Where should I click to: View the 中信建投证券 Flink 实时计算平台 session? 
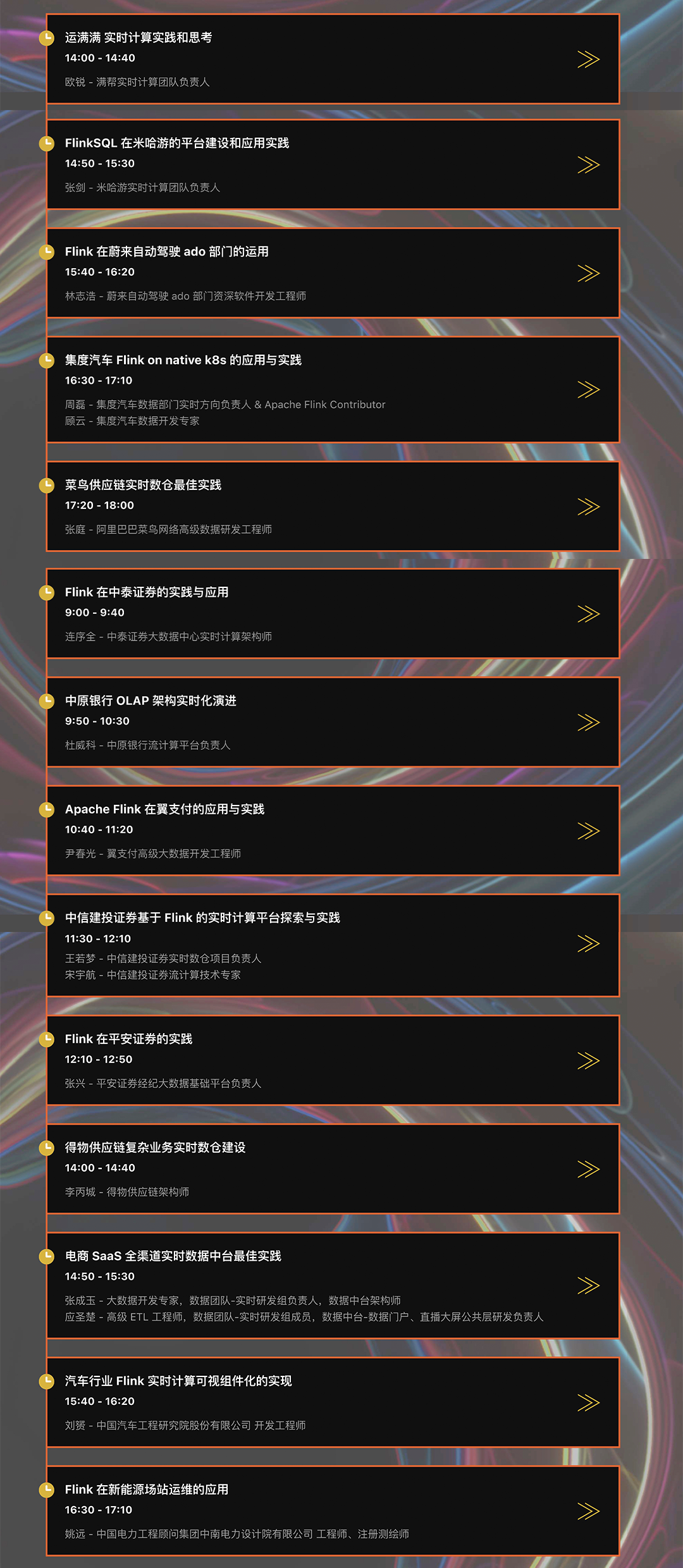[333, 945]
